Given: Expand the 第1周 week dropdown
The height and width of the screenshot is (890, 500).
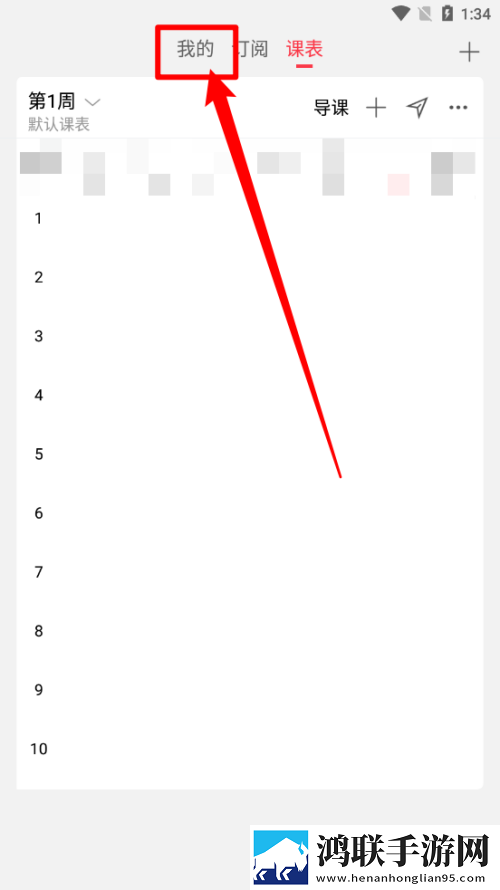Looking at the screenshot, I should click(x=65, y=102).
